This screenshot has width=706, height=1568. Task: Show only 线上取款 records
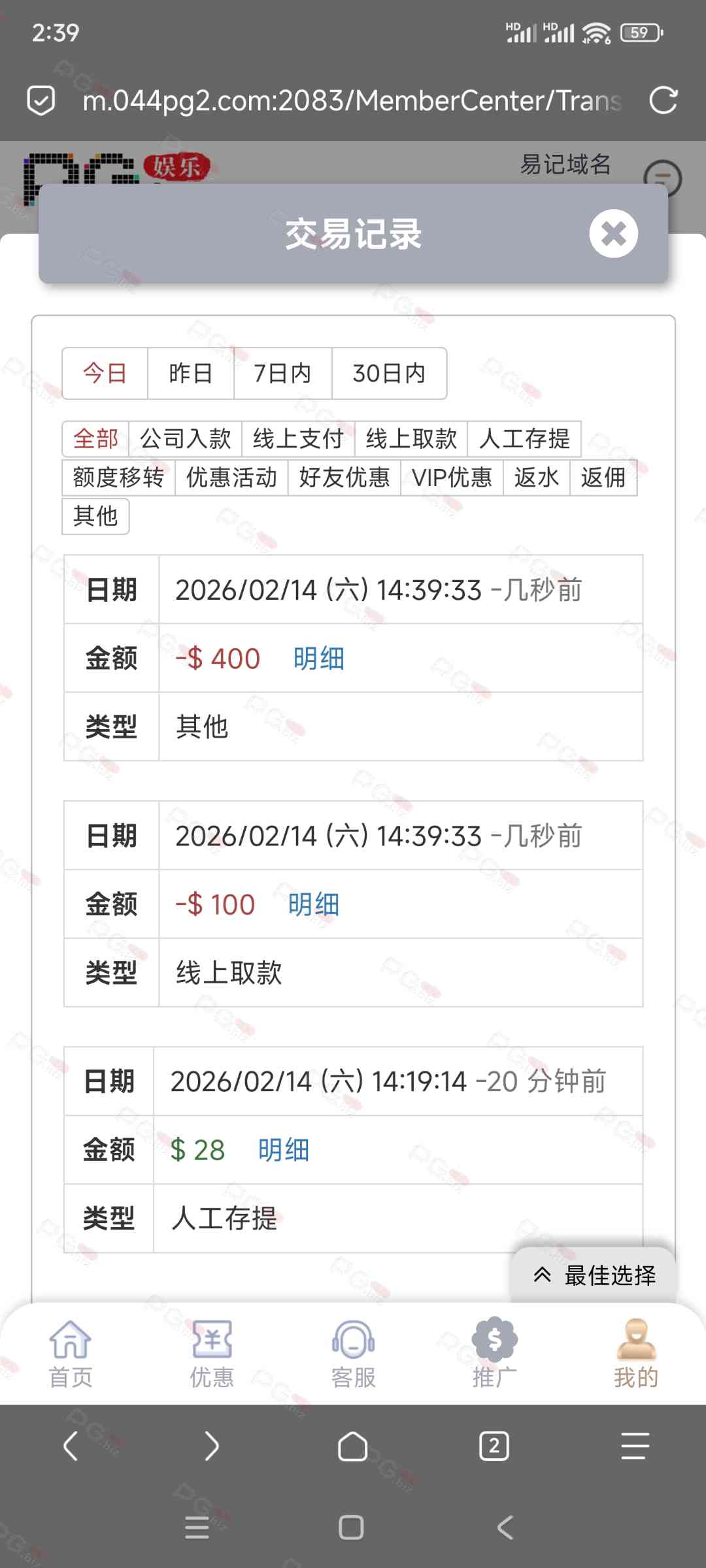[411, 439]
